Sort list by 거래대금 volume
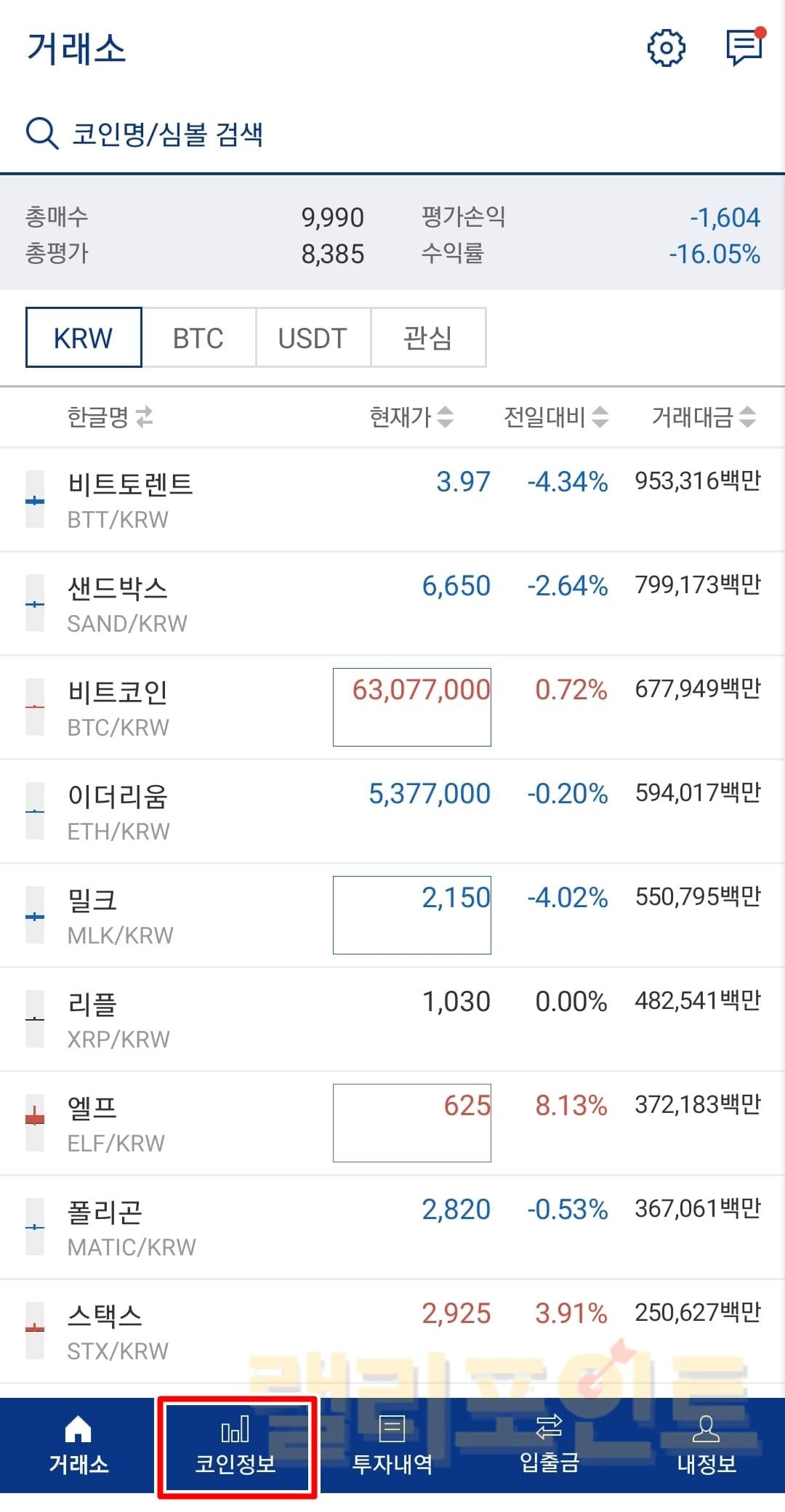The image size is (785, 1512). [x=704, y=417]
